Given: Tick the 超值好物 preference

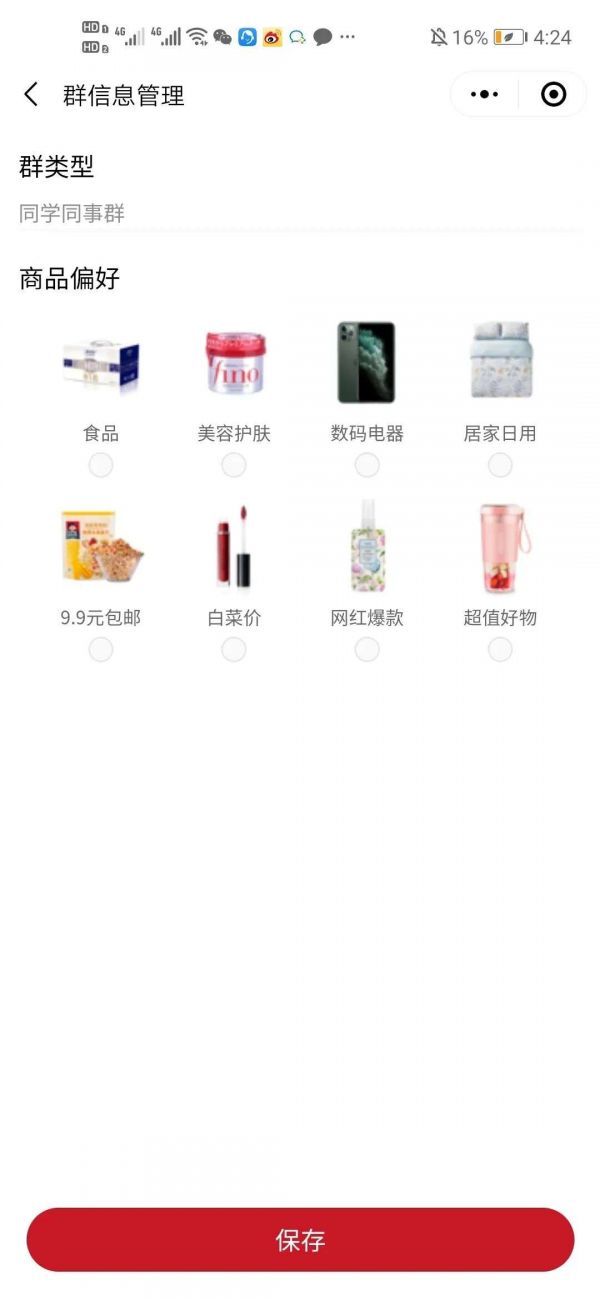Looking at the screenshot, I should 500,650.
